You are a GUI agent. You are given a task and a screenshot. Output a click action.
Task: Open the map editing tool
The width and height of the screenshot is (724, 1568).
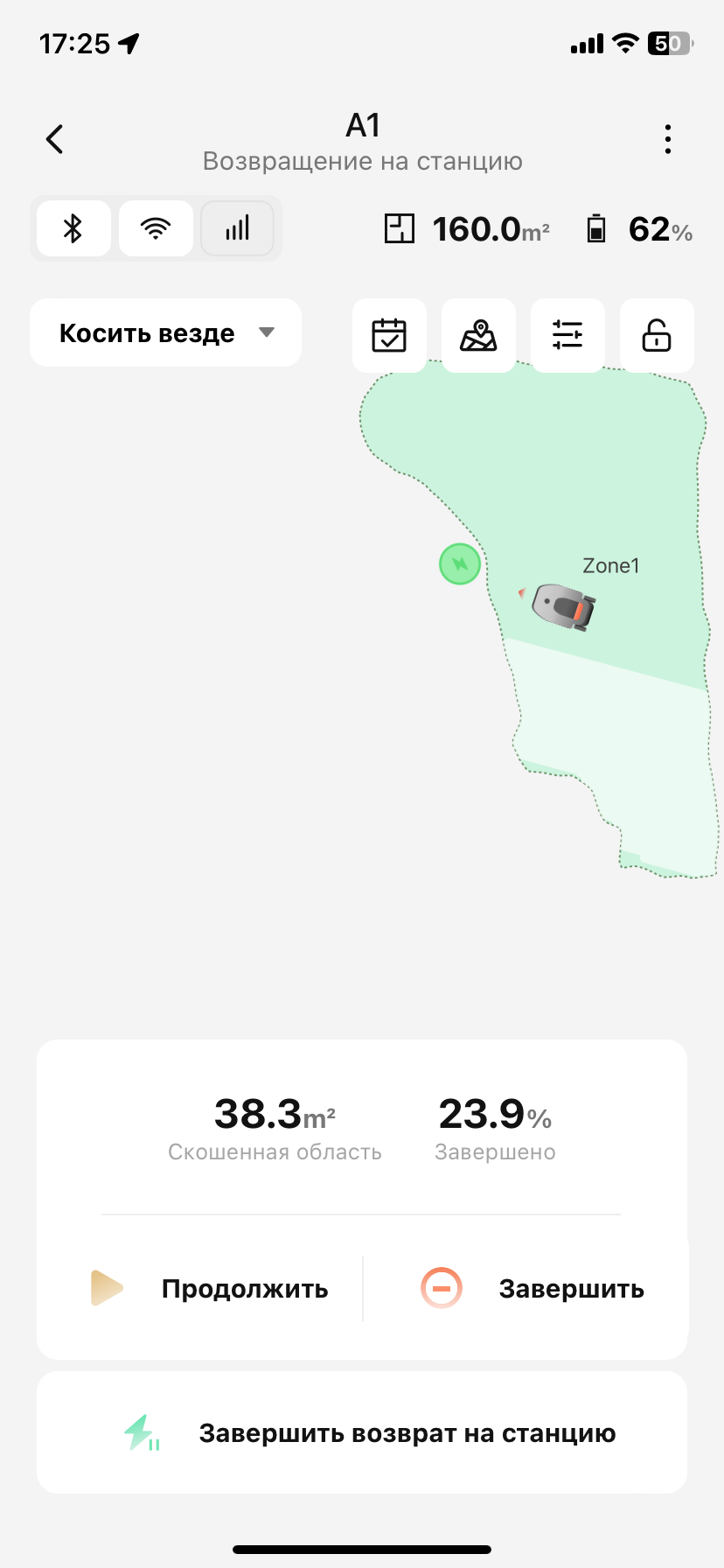478,335
